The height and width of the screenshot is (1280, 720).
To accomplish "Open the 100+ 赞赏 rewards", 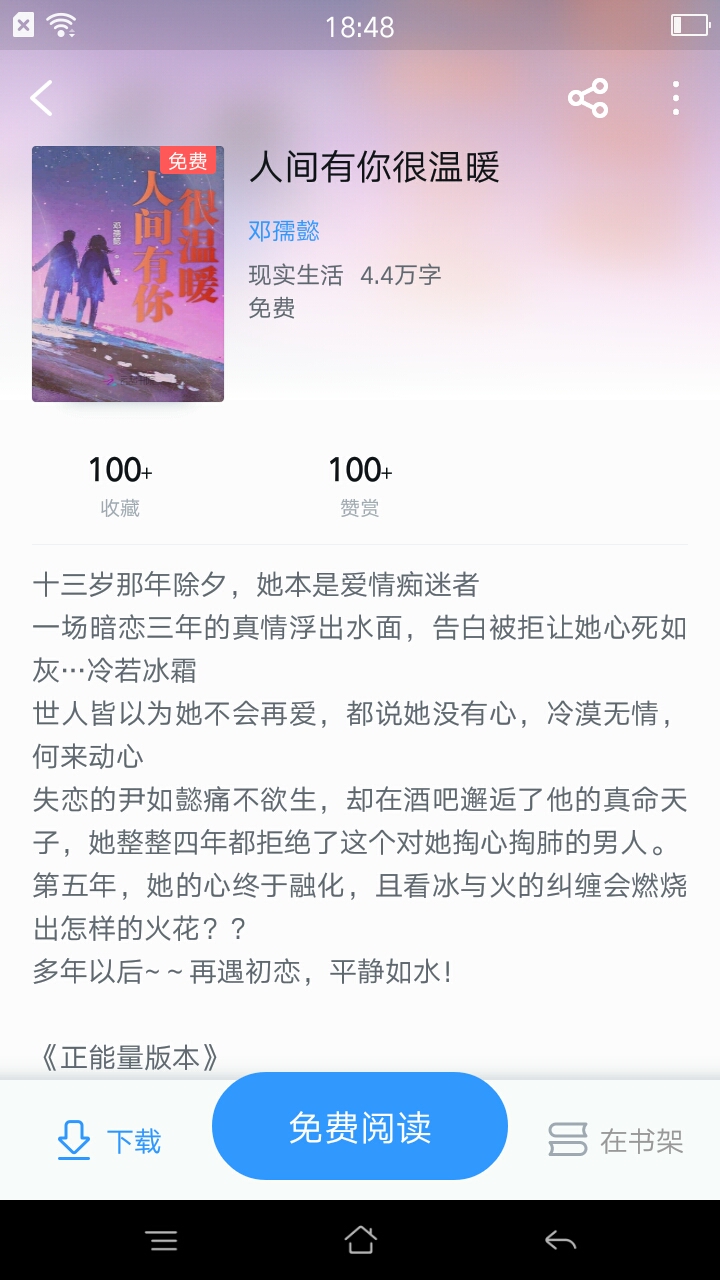I will 360,486.
